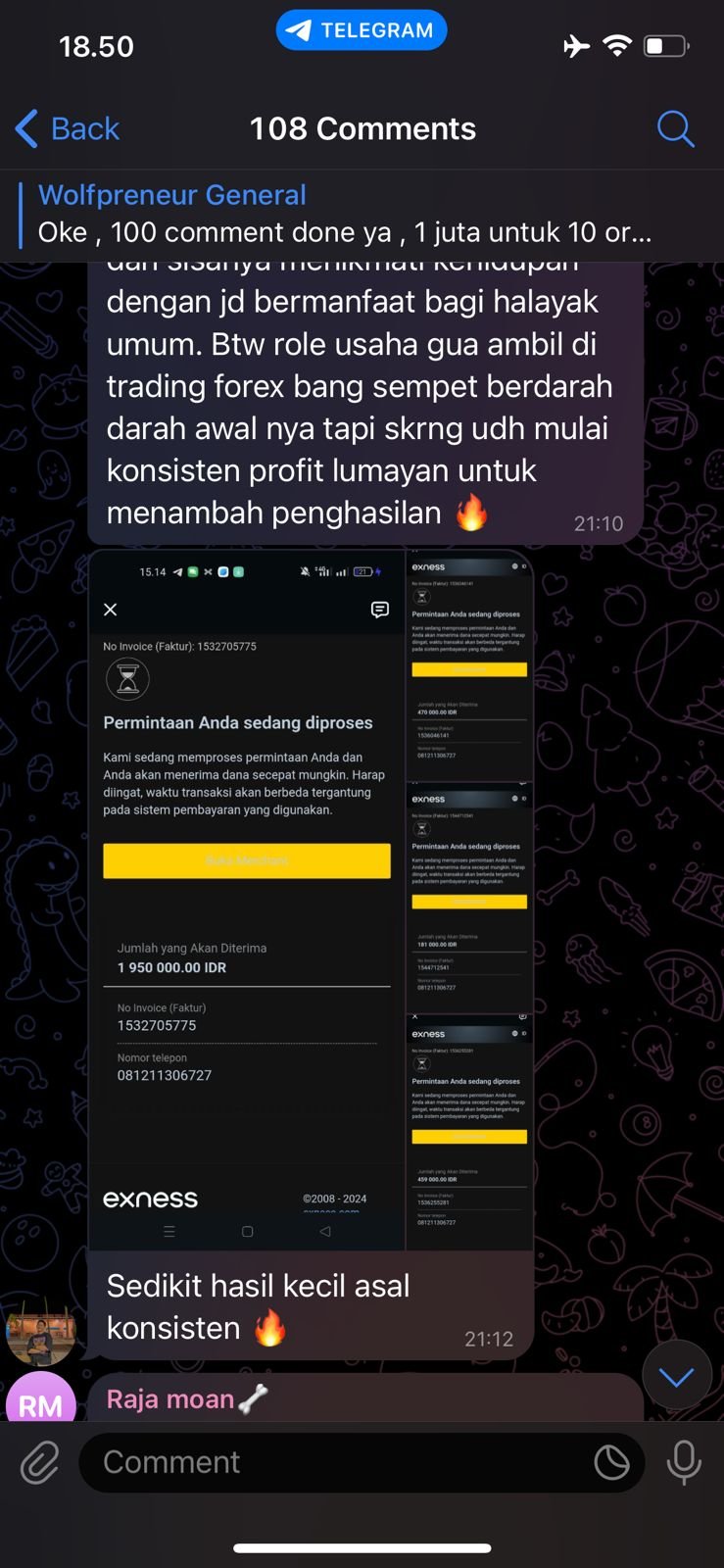The height and width of the screenshot is (1568, 724).
Task: Open the large Exness invoice screenshot
Action: (x=247, y=899)
